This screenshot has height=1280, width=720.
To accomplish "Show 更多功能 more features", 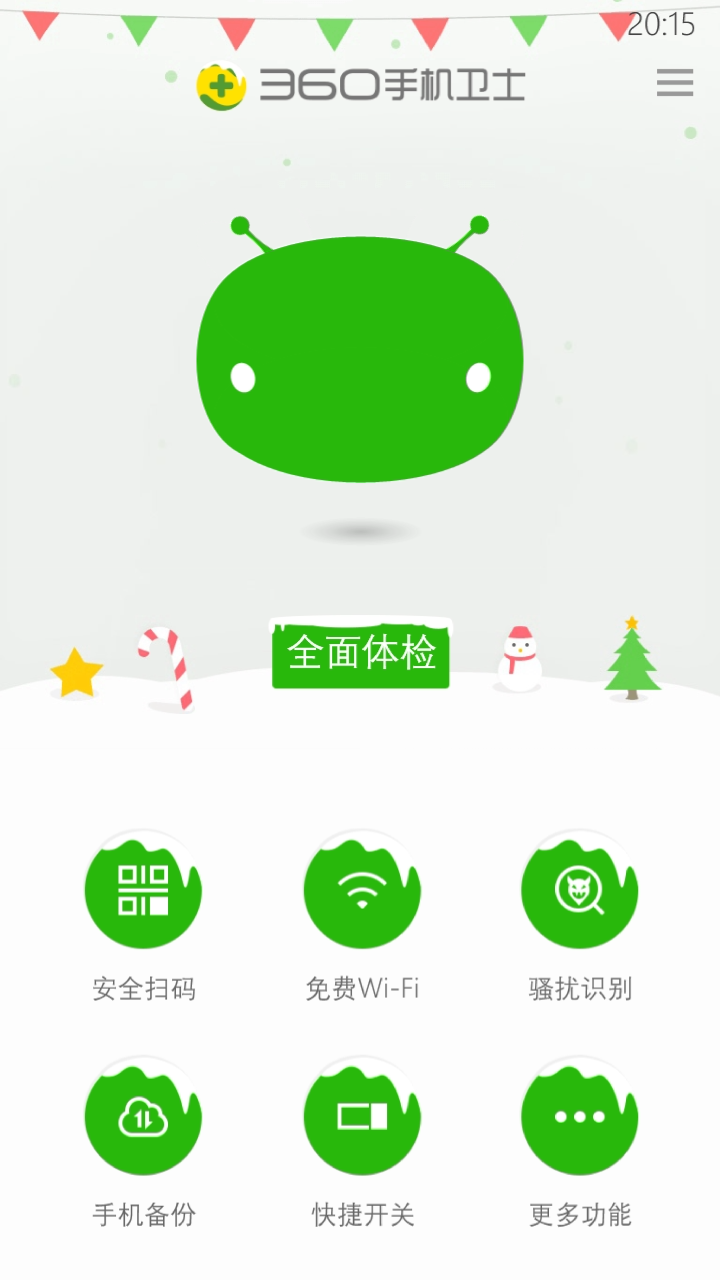I will tap(579, 1117).
